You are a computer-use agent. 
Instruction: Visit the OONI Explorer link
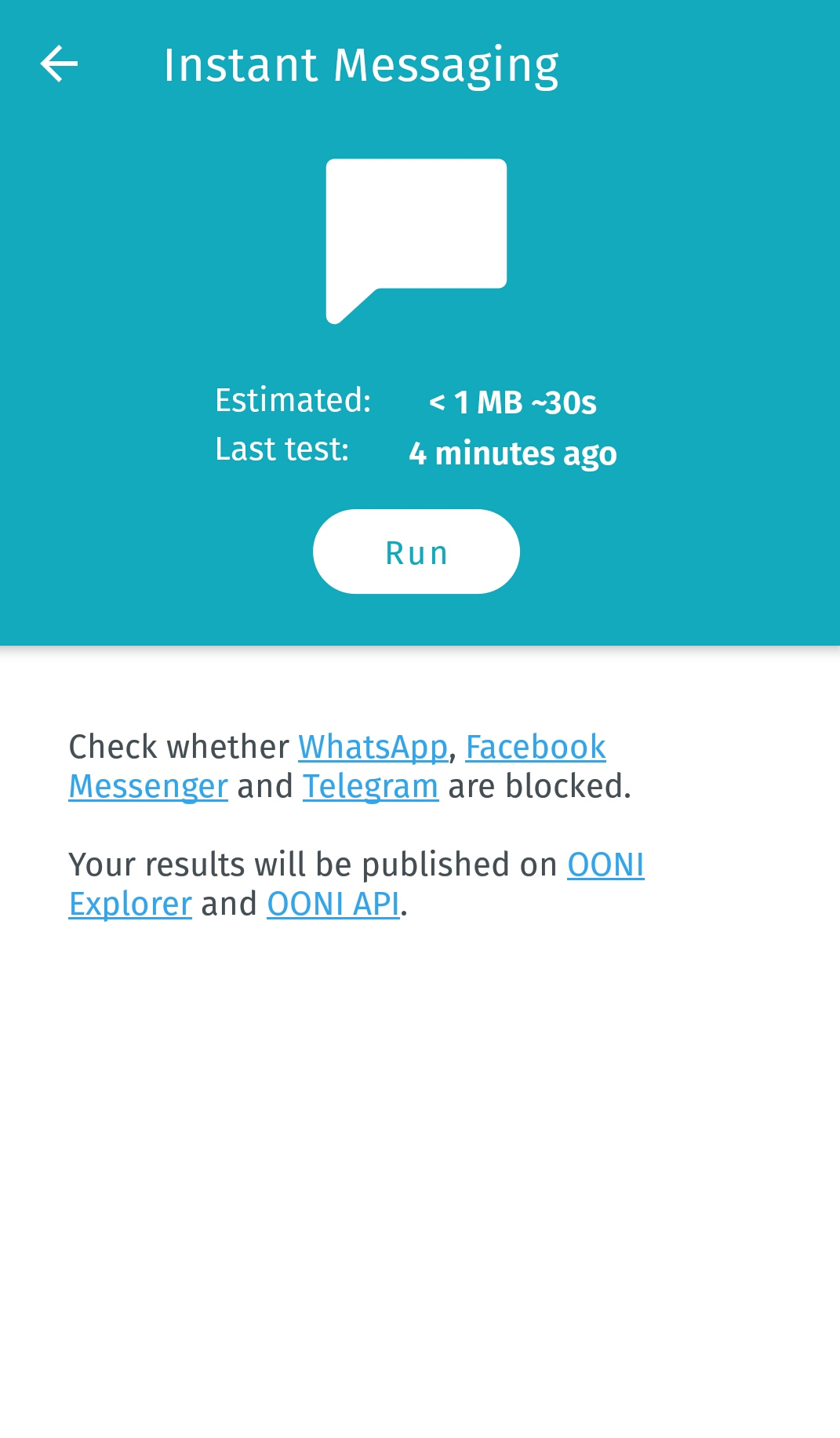point(605,865)
